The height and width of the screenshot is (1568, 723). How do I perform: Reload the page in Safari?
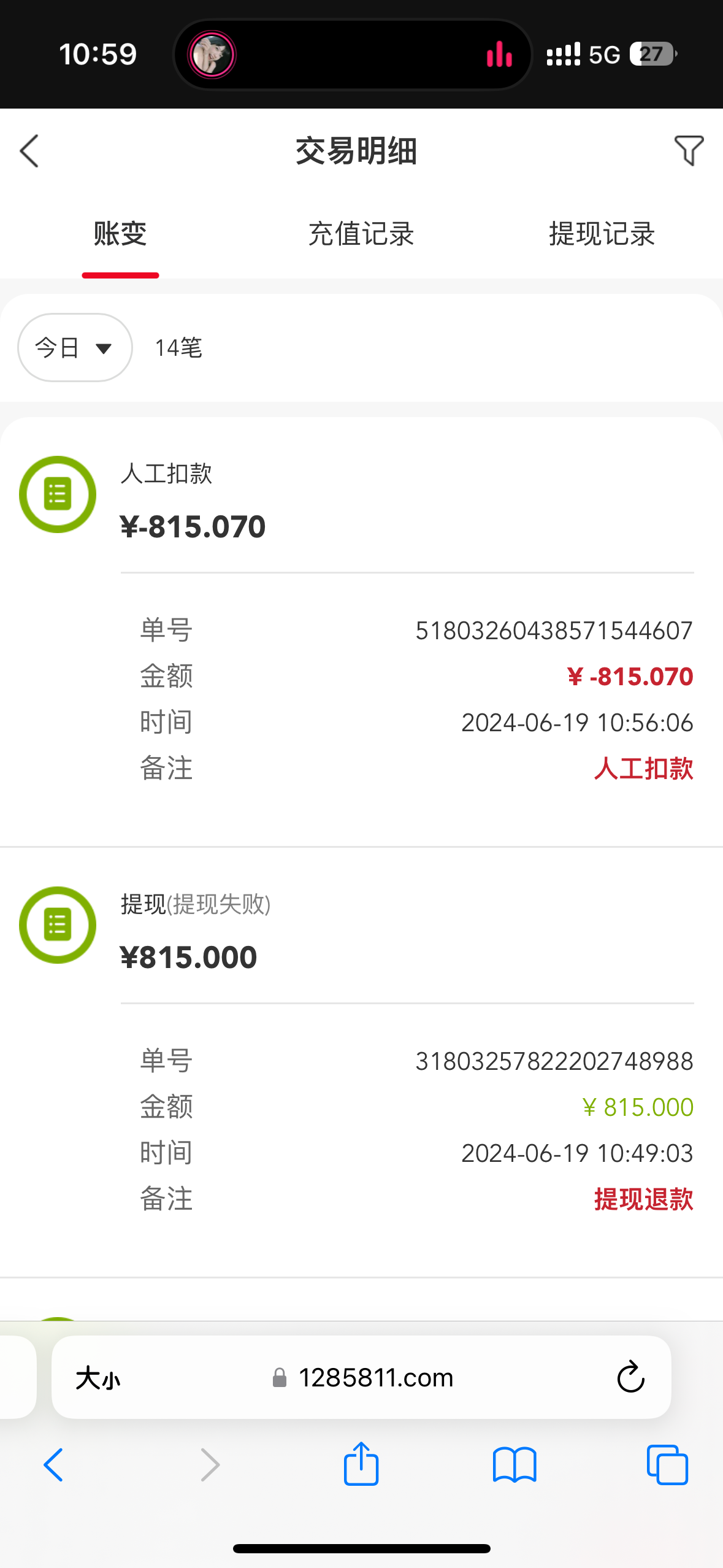pyautogui.click(x=630, y=1378)
